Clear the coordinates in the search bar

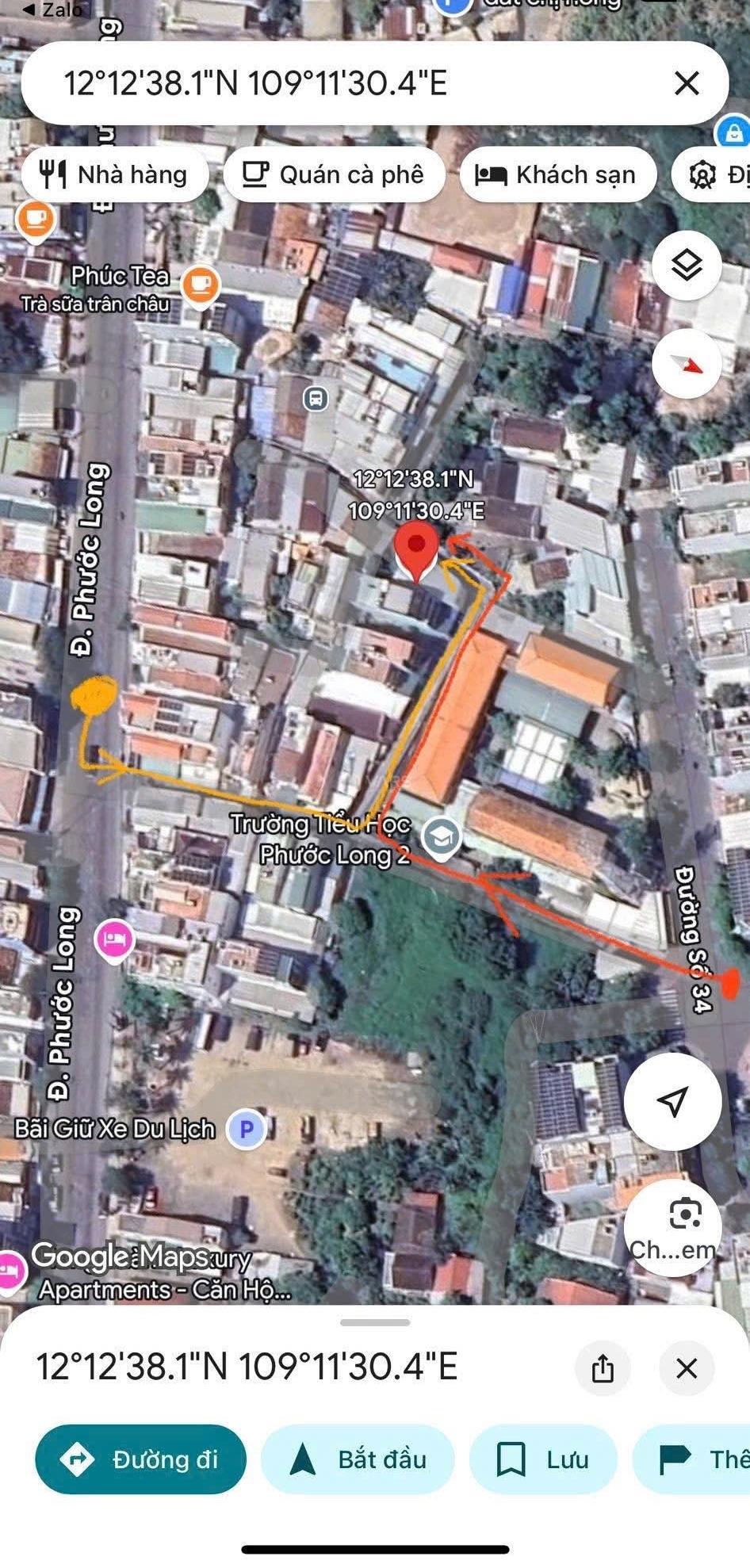click(687, 83)
